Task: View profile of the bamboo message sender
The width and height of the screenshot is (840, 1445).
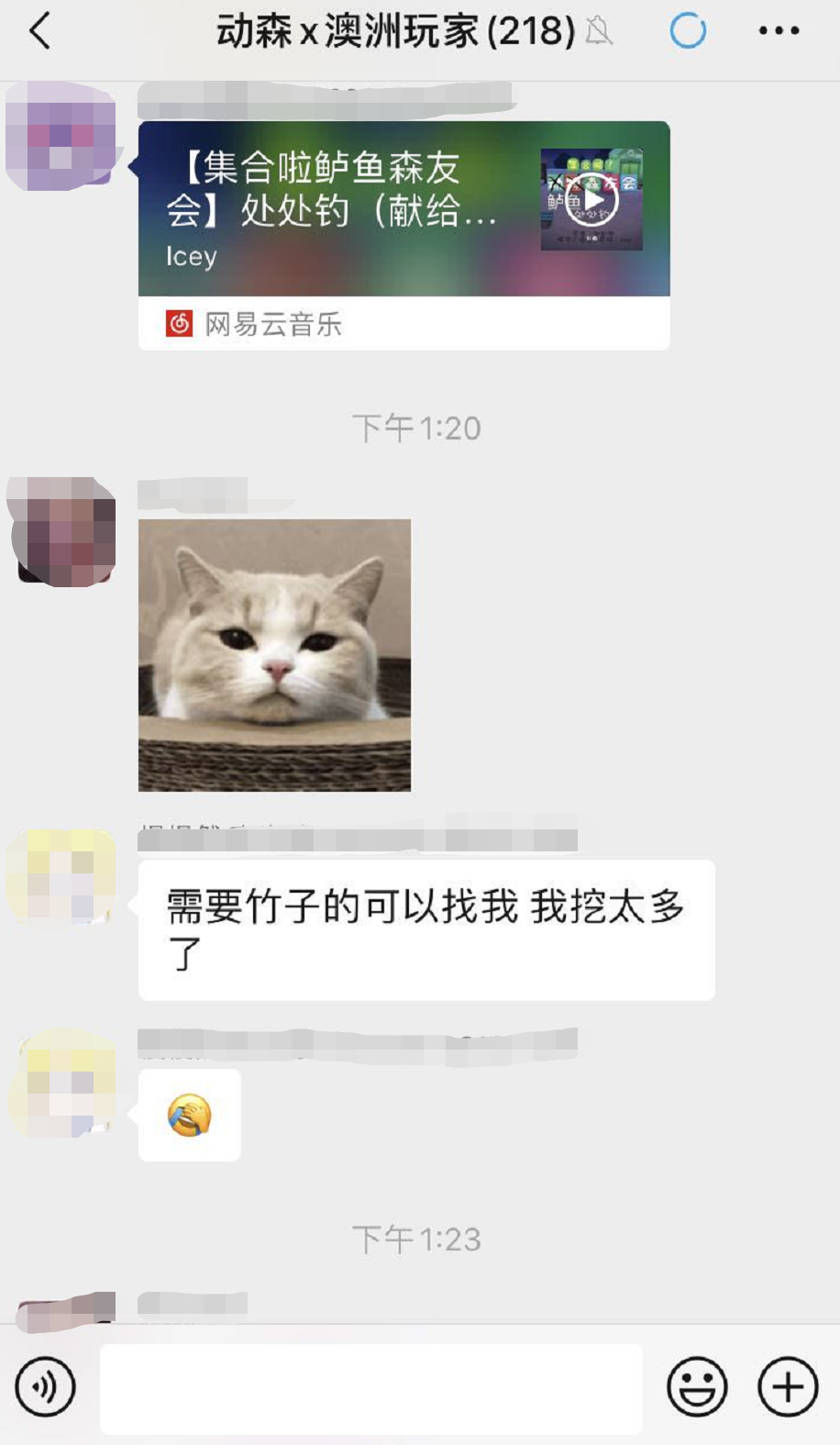Action: click(61, 876)
